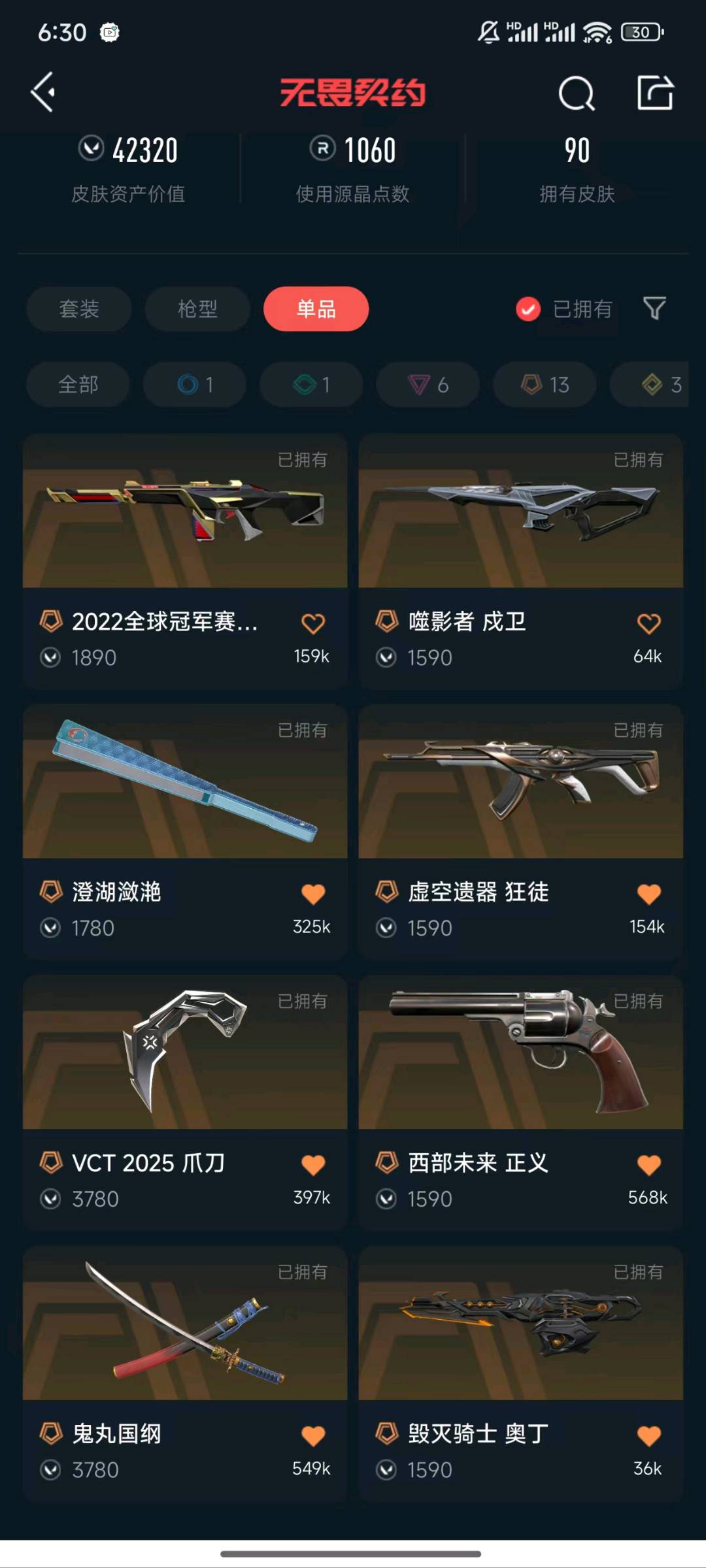This screenshot has height=1568, width=706.
Task: Filter by the purple tier chip showing 6
Action: click(x=428, y=384)
